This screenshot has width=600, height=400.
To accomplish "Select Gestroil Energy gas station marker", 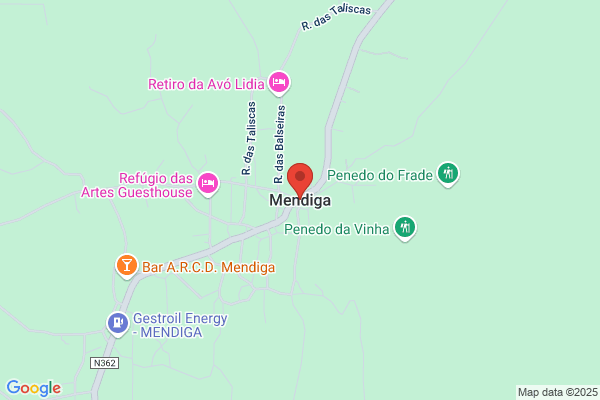I will tap(118, 324).
